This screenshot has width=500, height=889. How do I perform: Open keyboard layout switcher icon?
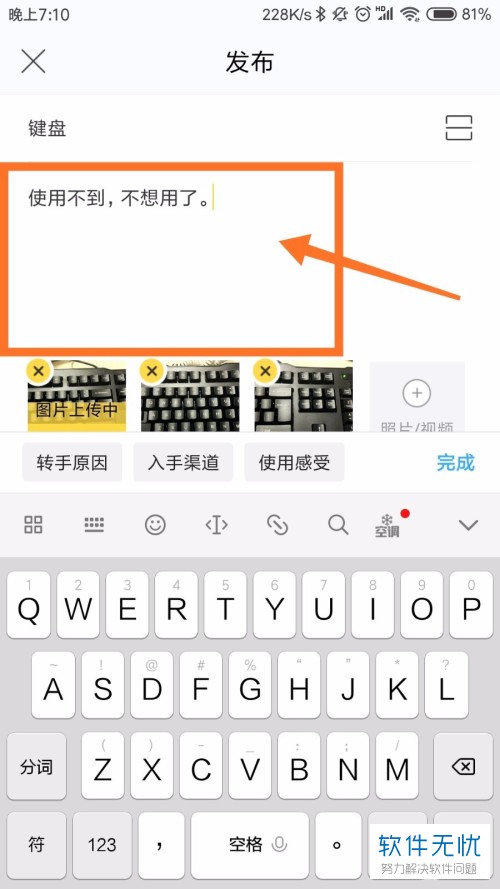coord(94,525)
